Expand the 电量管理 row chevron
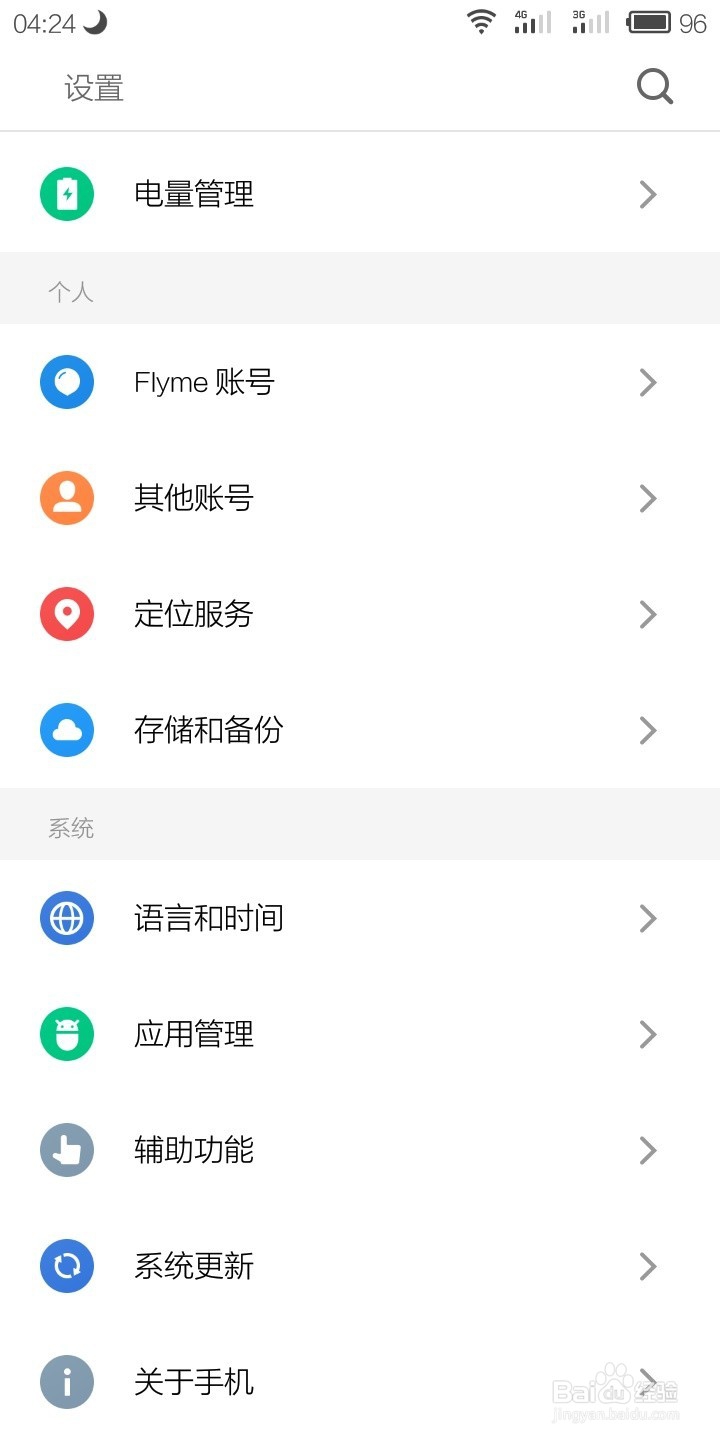The height and width of the screenshot is (1440, 720). (x=648, y=193)
